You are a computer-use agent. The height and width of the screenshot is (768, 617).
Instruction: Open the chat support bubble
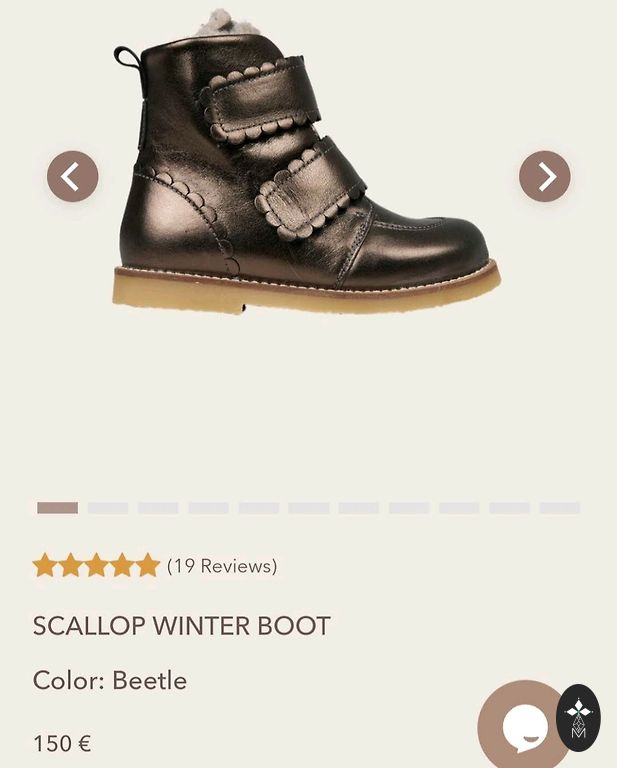(523, 727)
